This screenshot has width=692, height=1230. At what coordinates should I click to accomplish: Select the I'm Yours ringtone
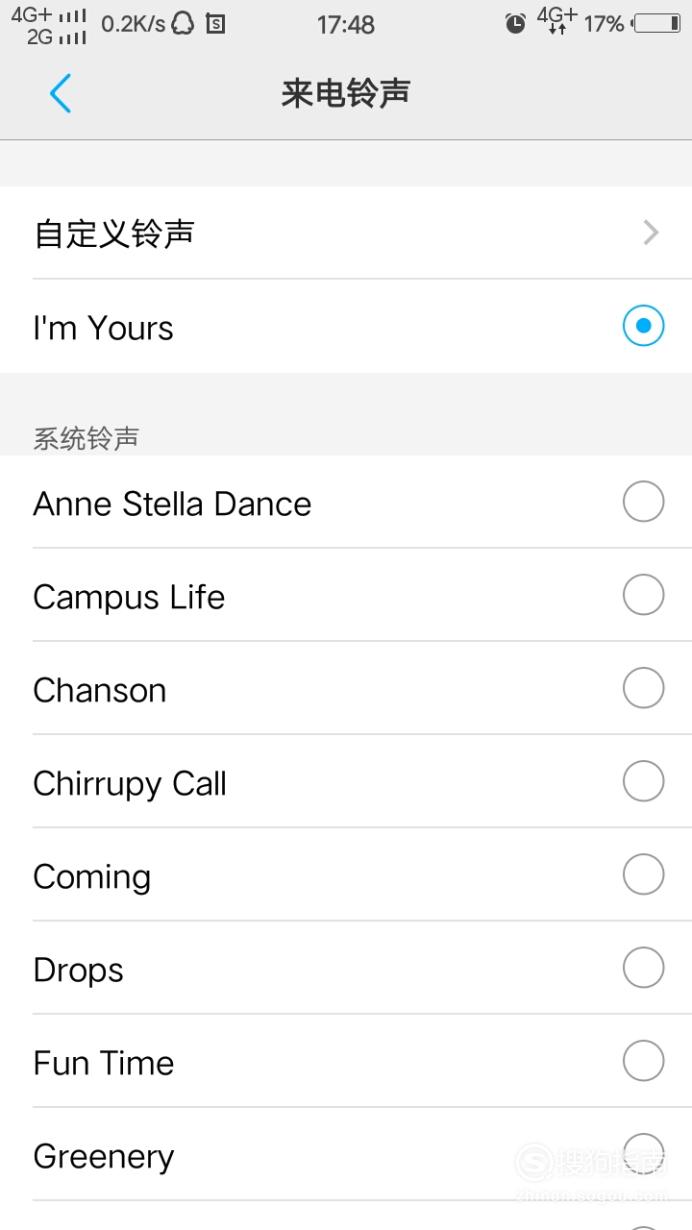(x=346, y=327)
